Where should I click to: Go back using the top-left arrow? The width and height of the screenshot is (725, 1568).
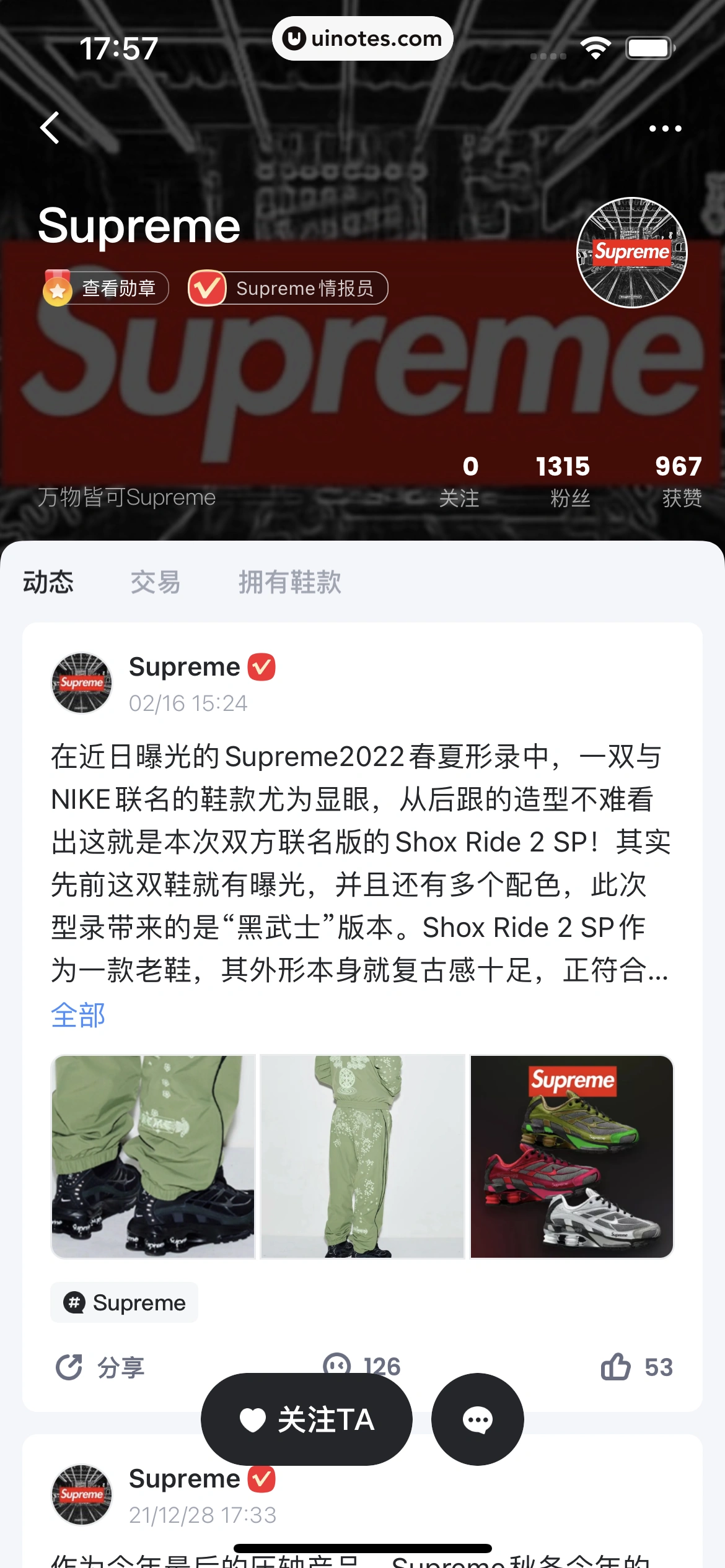pos(51,128)
